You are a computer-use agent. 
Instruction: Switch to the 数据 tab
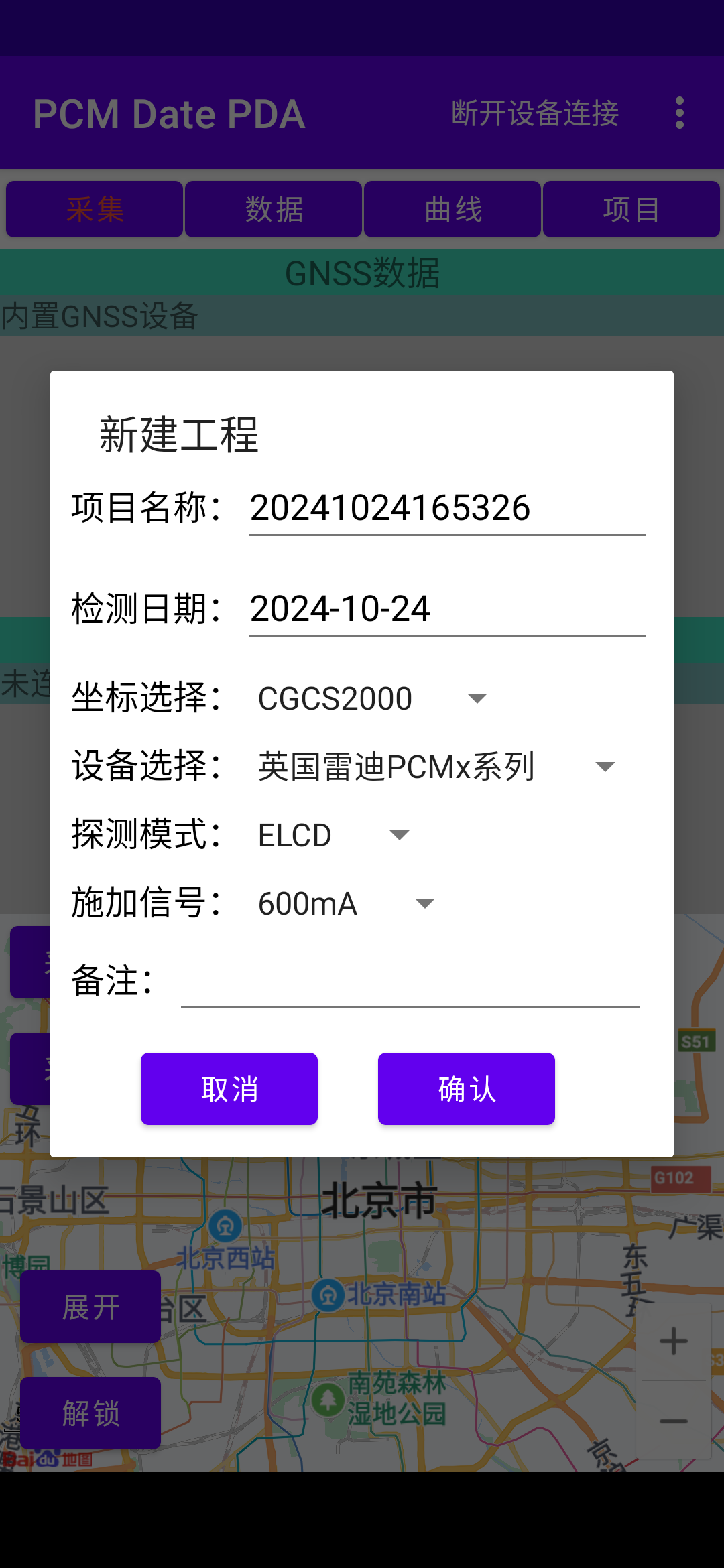click(272, 208)
